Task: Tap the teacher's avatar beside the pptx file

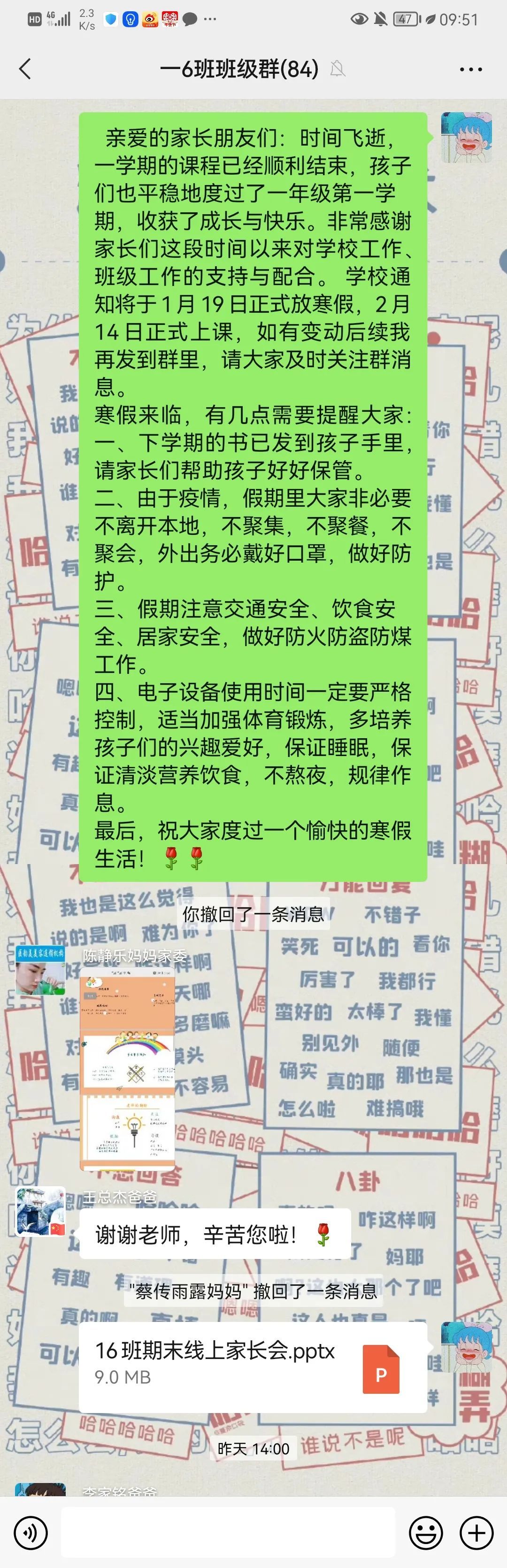Action: pyautogui.click(x=466, y=1347)
